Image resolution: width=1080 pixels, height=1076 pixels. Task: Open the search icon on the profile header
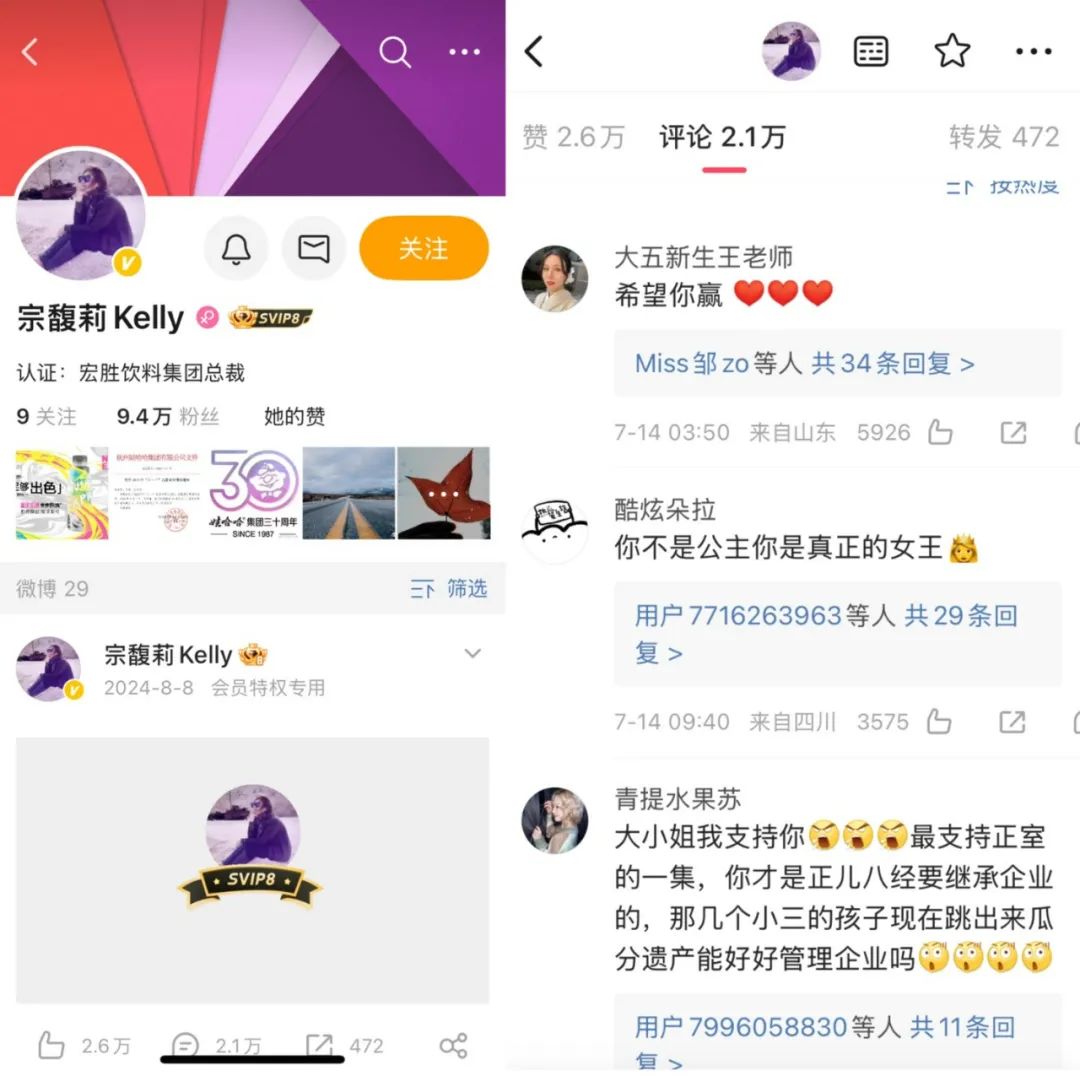pyautogui.click(x=395, y=52)
